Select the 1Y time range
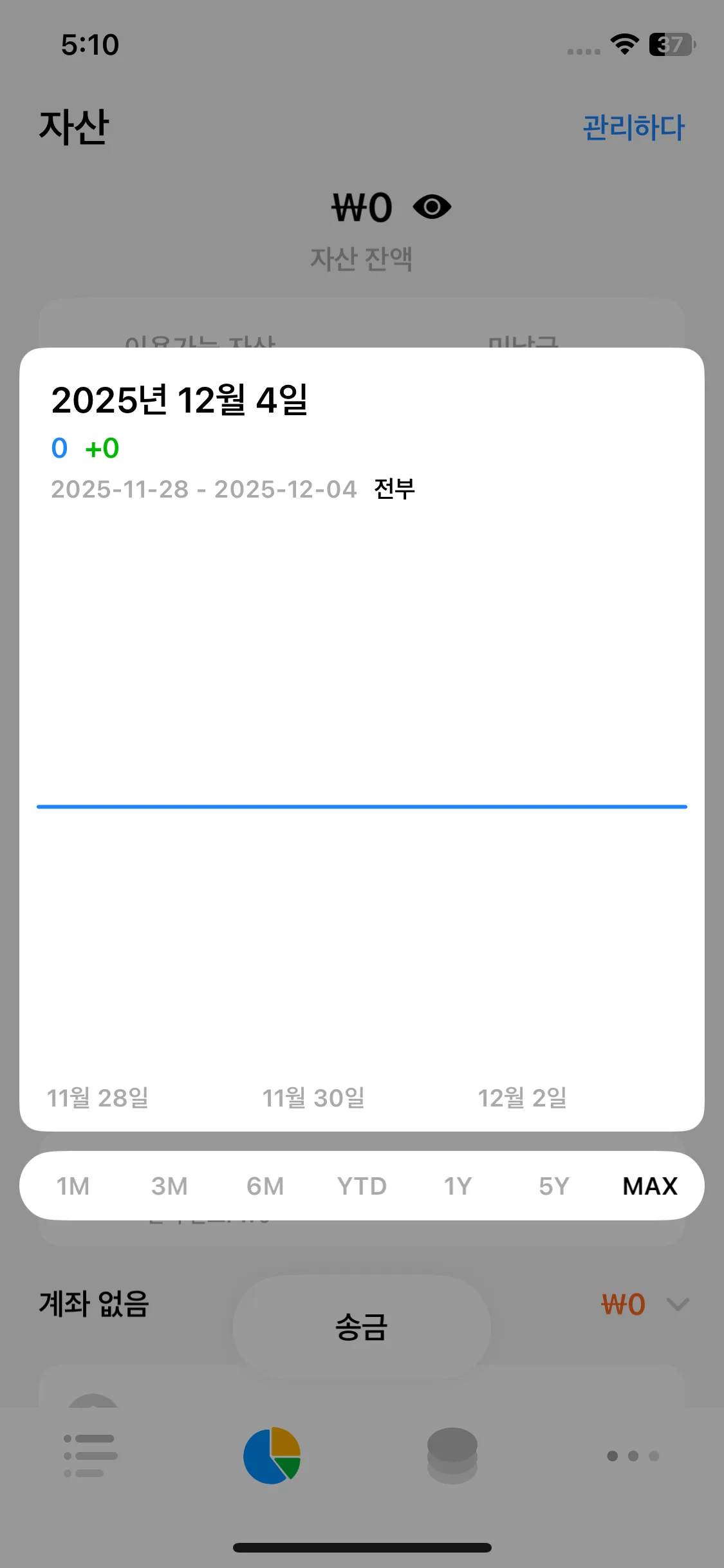 pos(458,1186)
